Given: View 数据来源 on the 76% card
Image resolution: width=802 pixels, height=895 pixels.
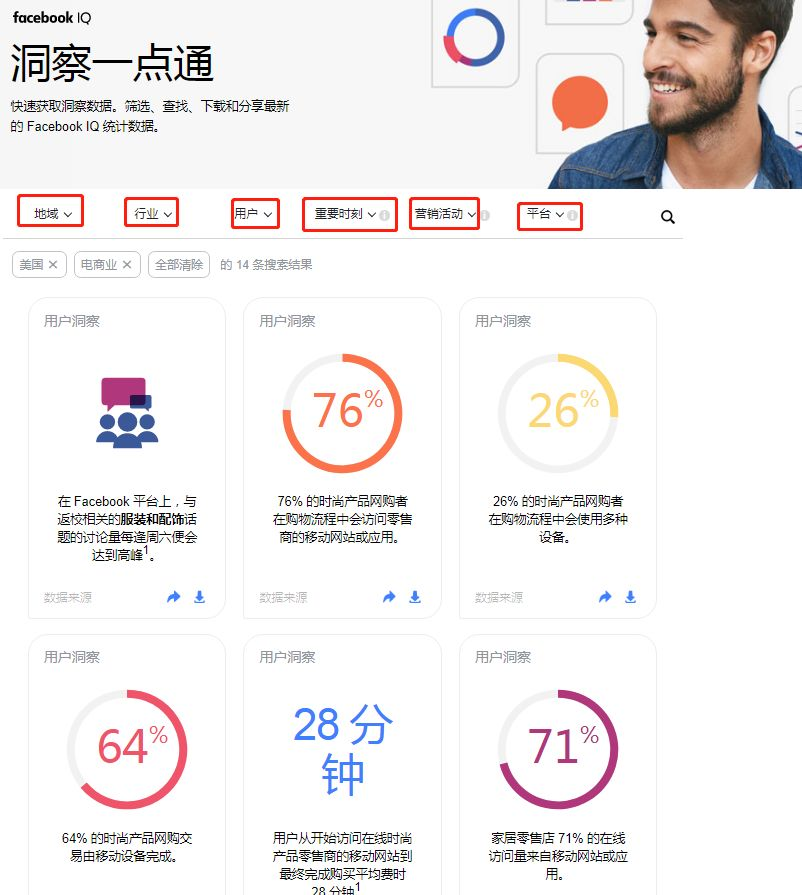Looking at the screenshot, I should point(283,598).
